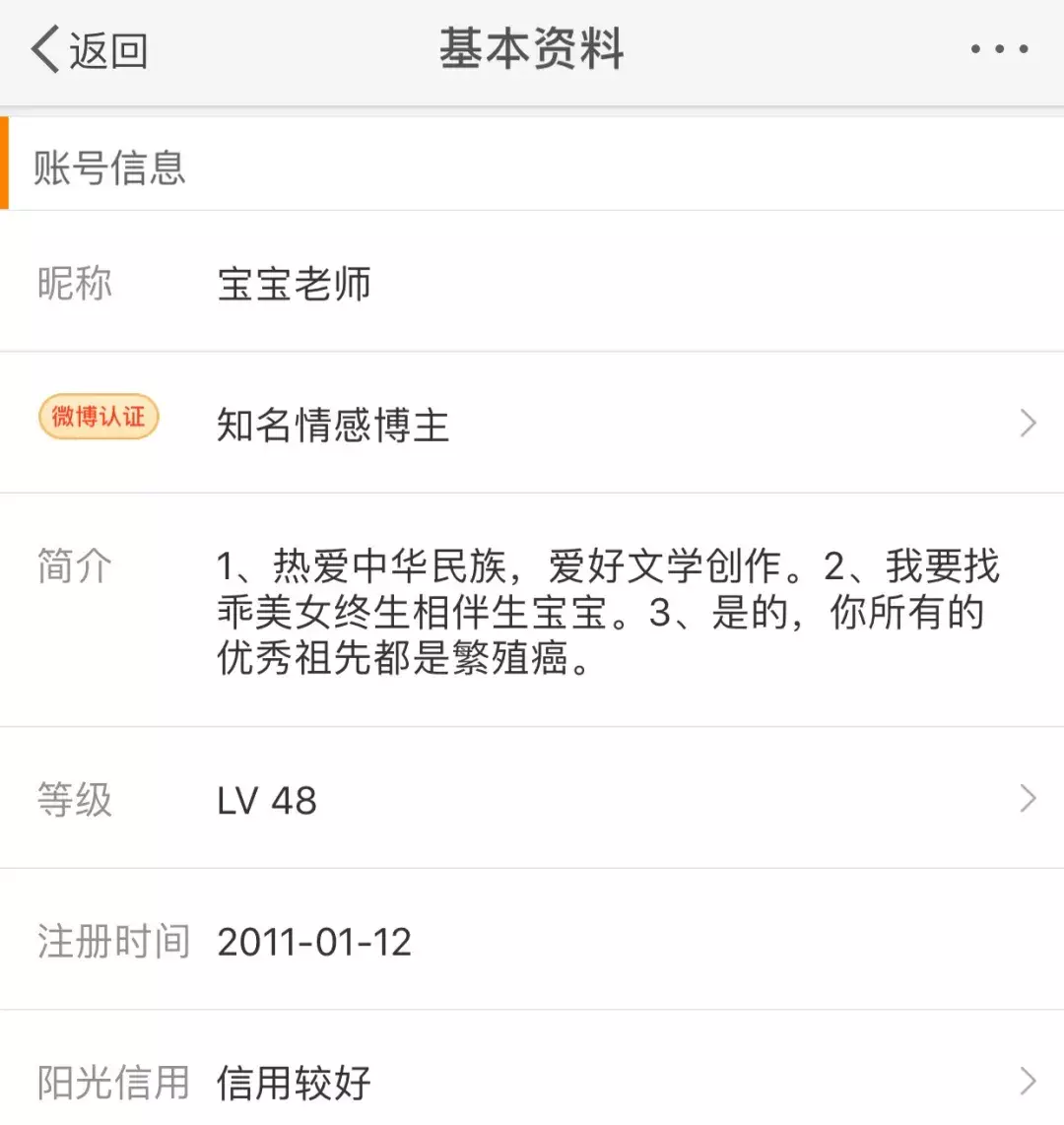This screenshot has width=1064, height=1125.
Task: Tap the back arrow icon to return
Action: pos(42,49)
